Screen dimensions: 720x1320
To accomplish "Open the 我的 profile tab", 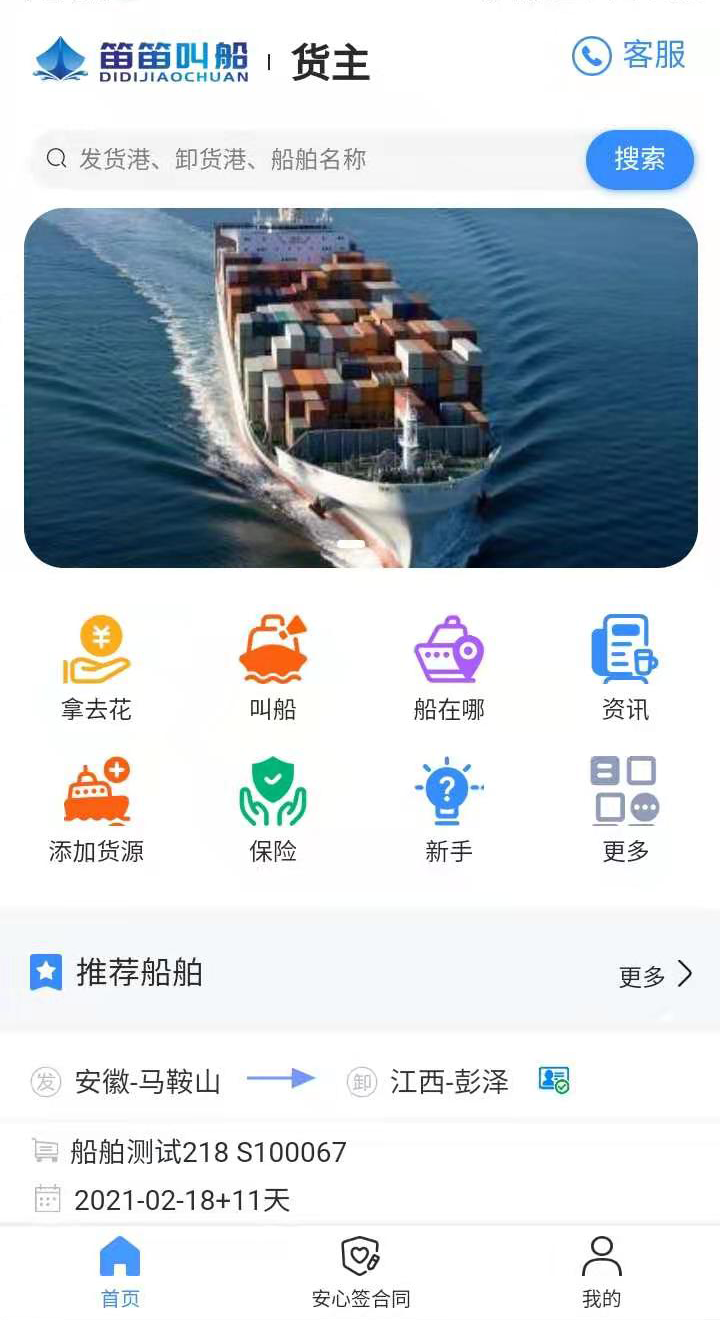I will click(600, 1270).
